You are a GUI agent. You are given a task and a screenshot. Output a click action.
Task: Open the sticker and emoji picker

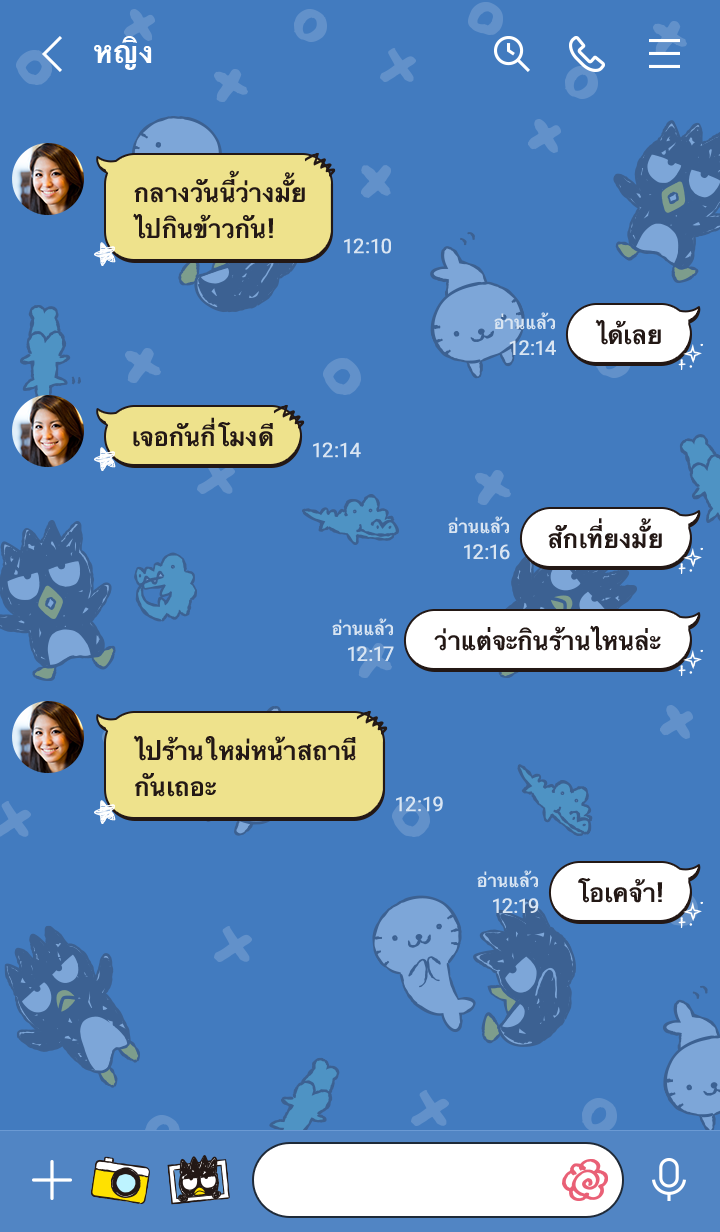point(585,1181)
